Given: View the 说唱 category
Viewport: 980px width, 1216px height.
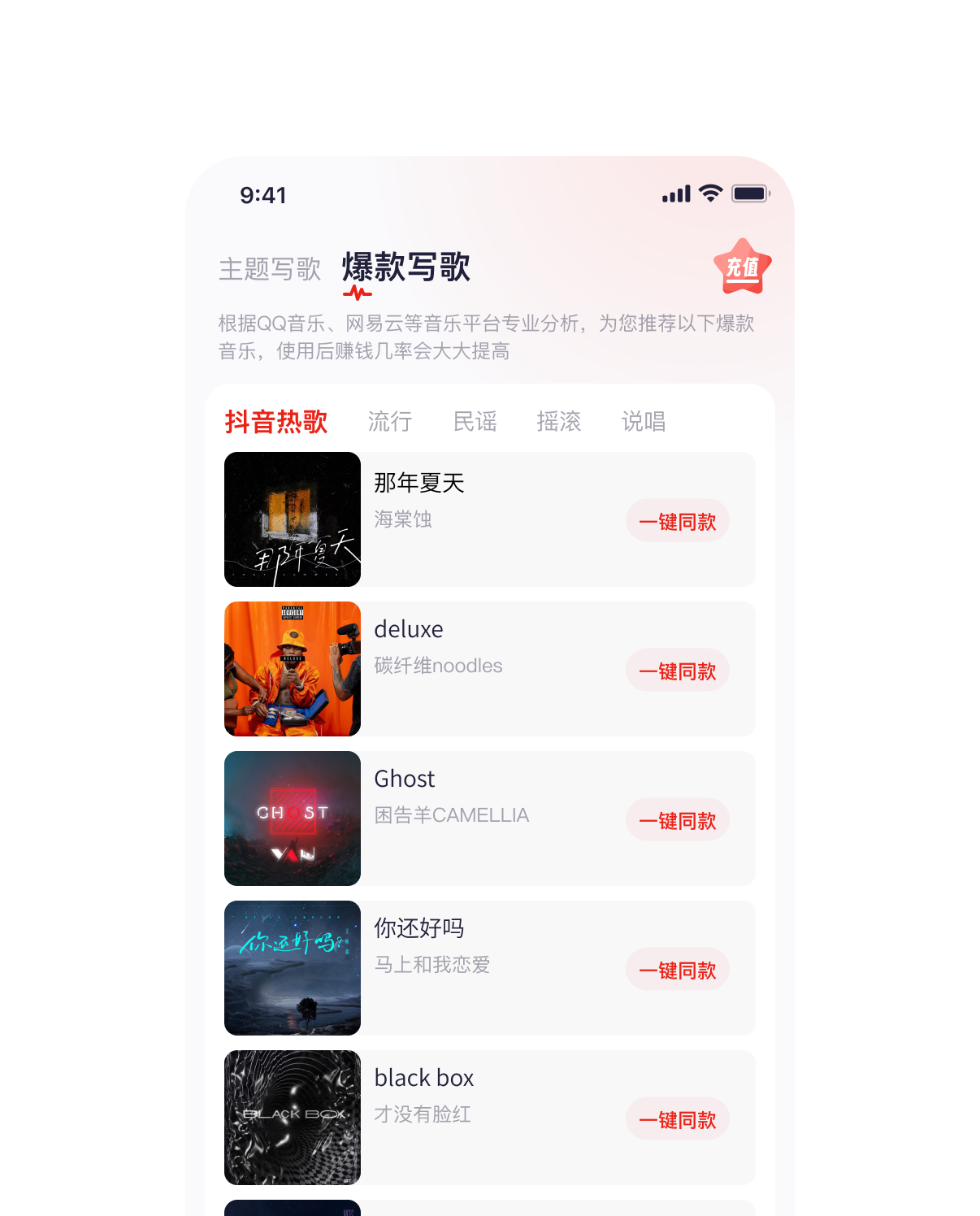Looking at the screenshot, I should tap(644, 422).
